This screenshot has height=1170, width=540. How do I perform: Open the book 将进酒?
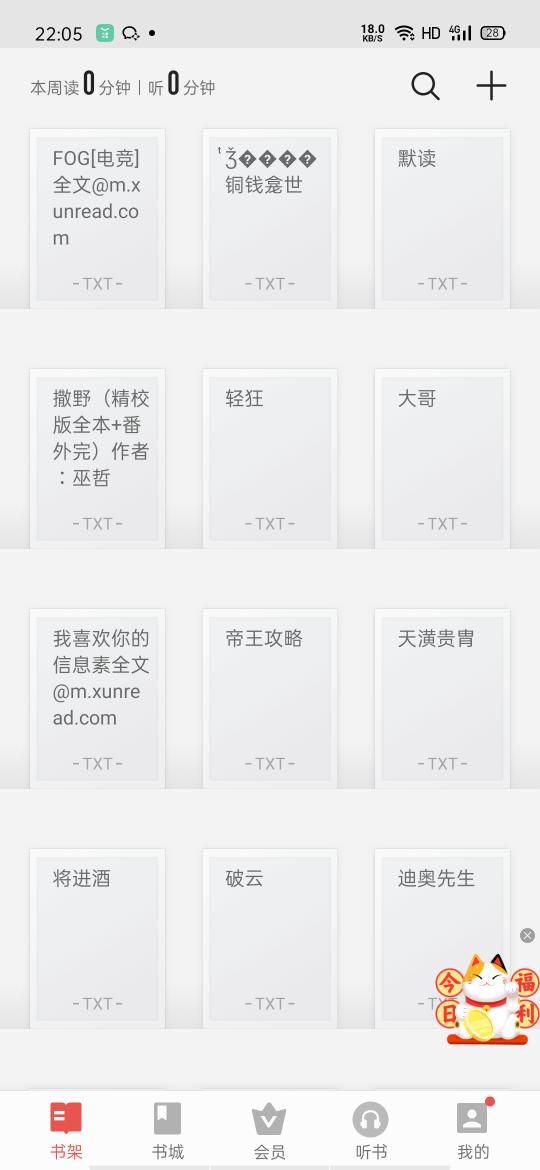[x=97, y=939]
